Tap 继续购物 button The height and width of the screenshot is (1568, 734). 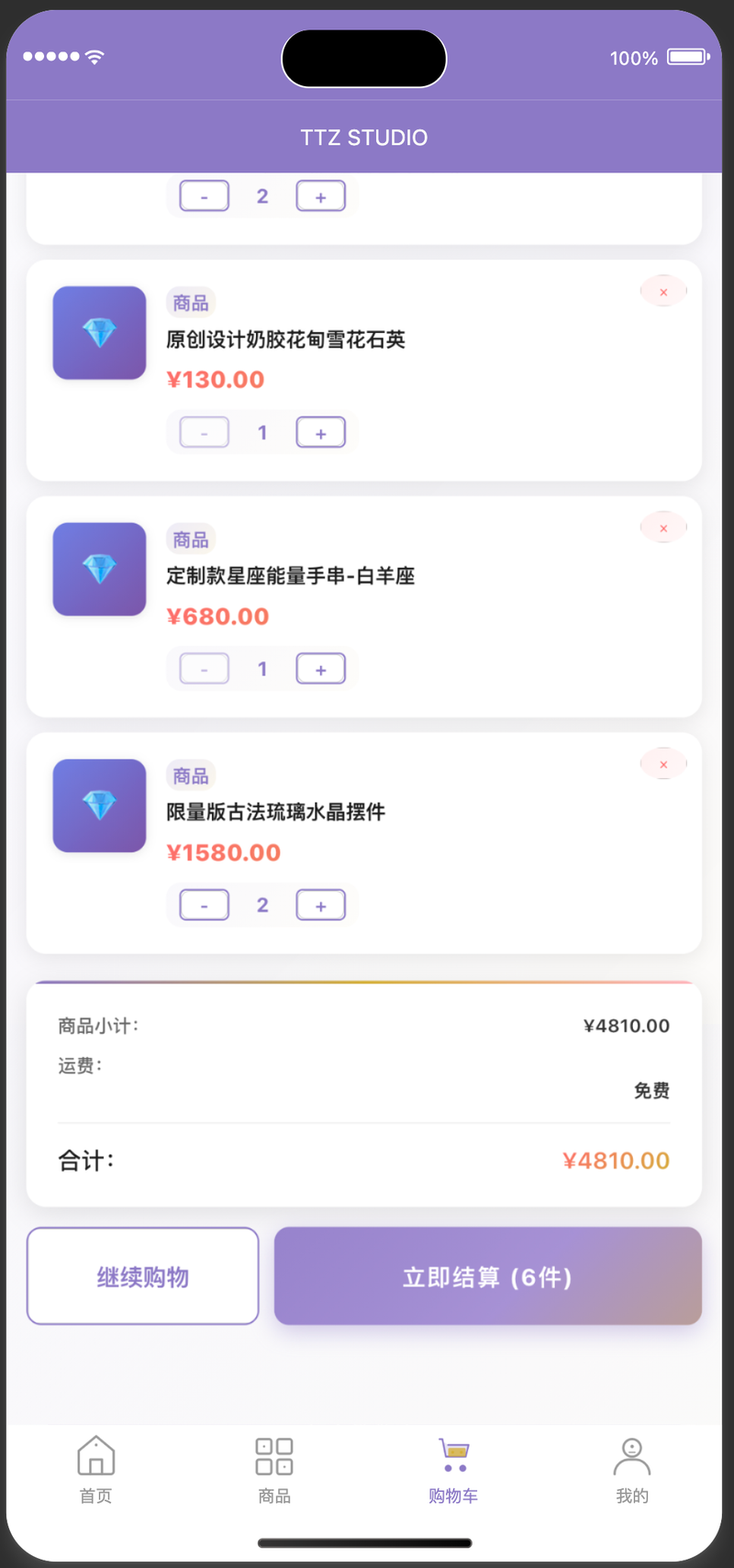pos(142,1276)
